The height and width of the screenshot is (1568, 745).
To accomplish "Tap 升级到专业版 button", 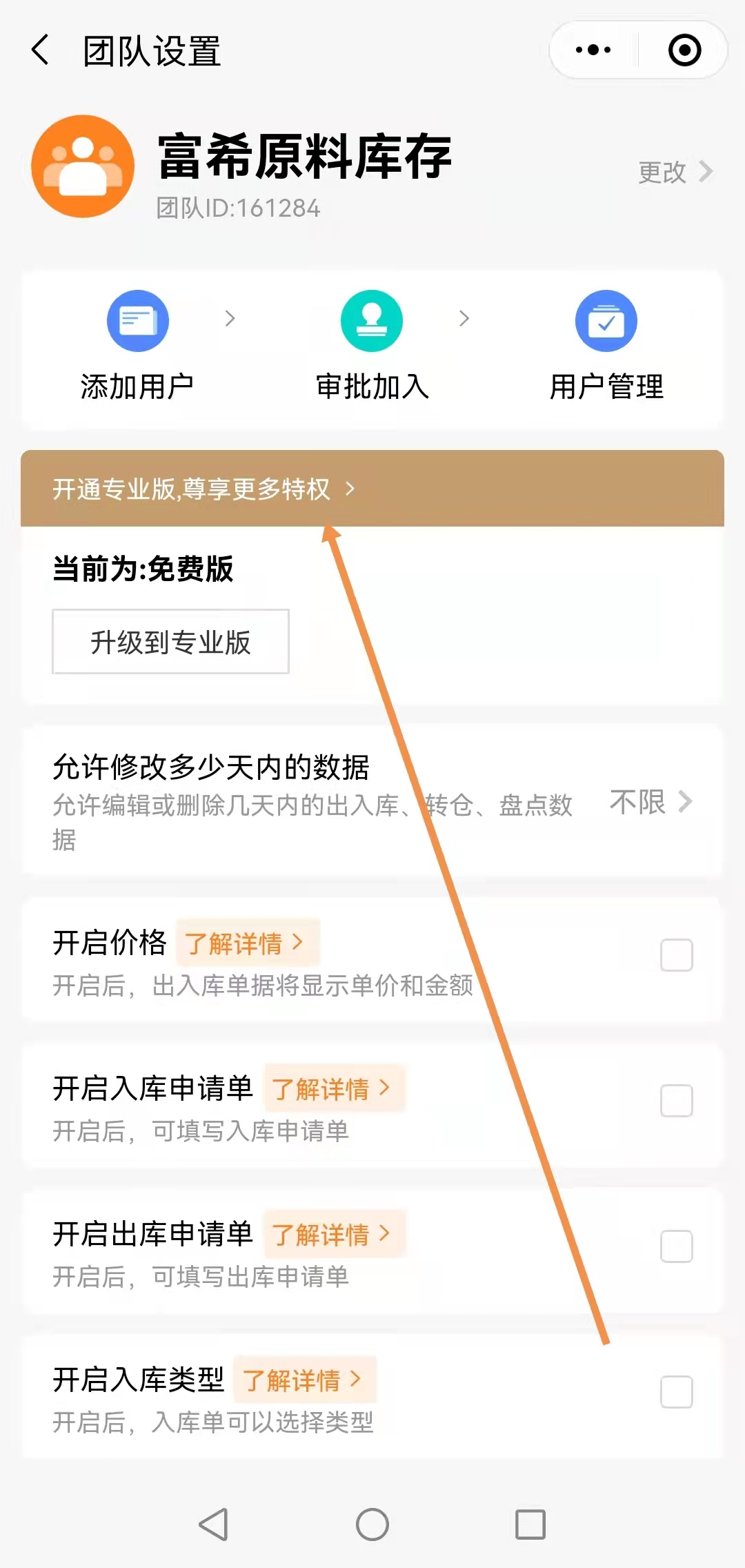I will [x=170, y=642].
